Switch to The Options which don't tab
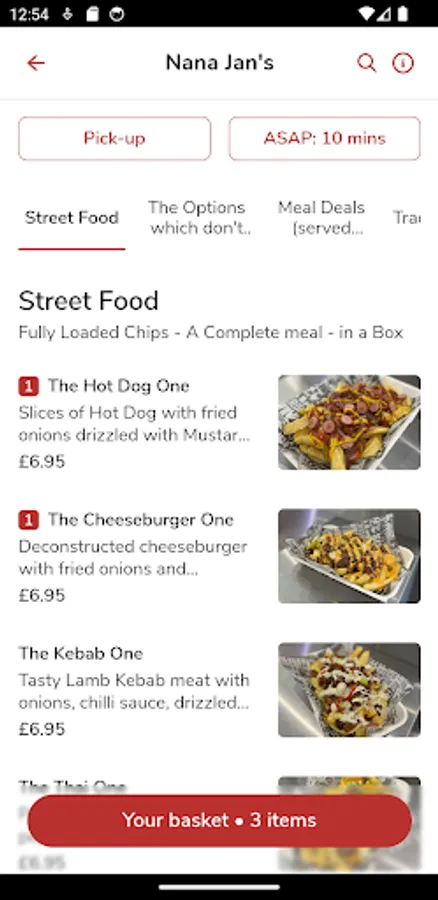The width and height of the screenshot is (438, 900). [197, 218]
